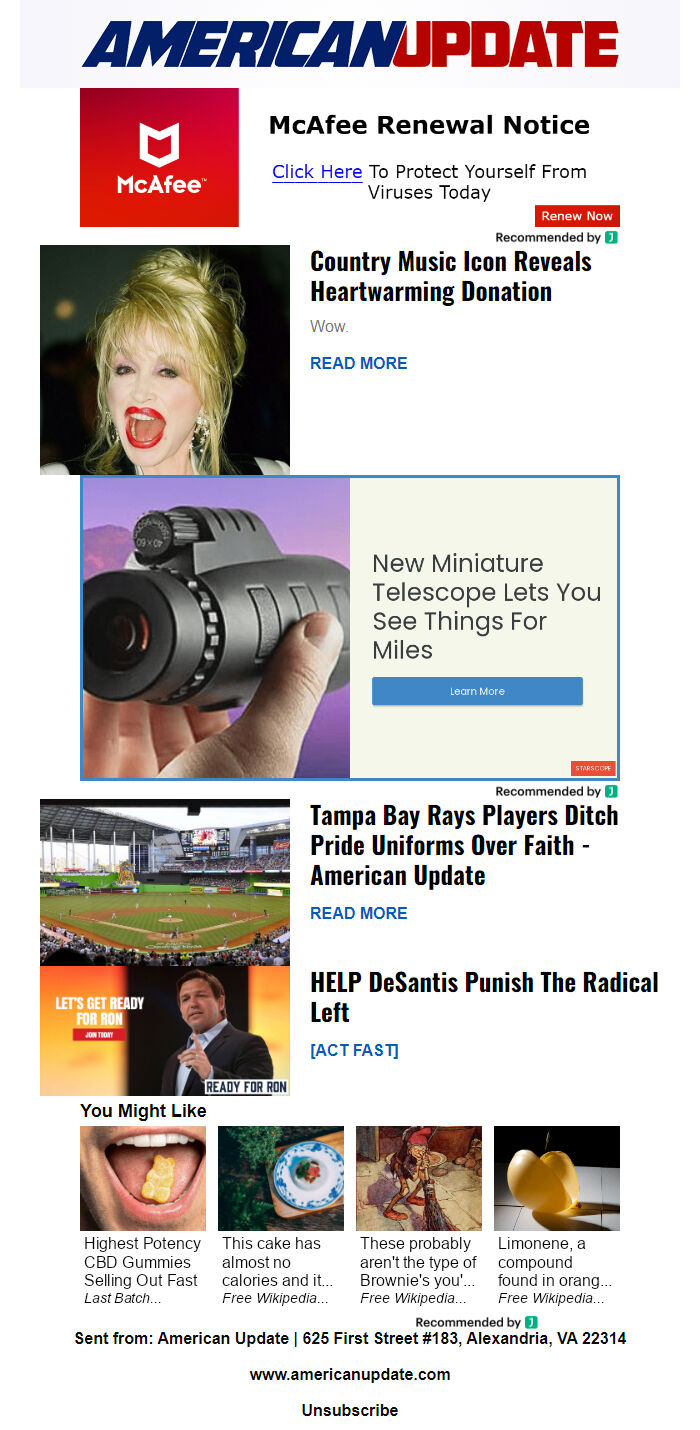Tap READ MORE under Country Music Icon story

(358, 363)
